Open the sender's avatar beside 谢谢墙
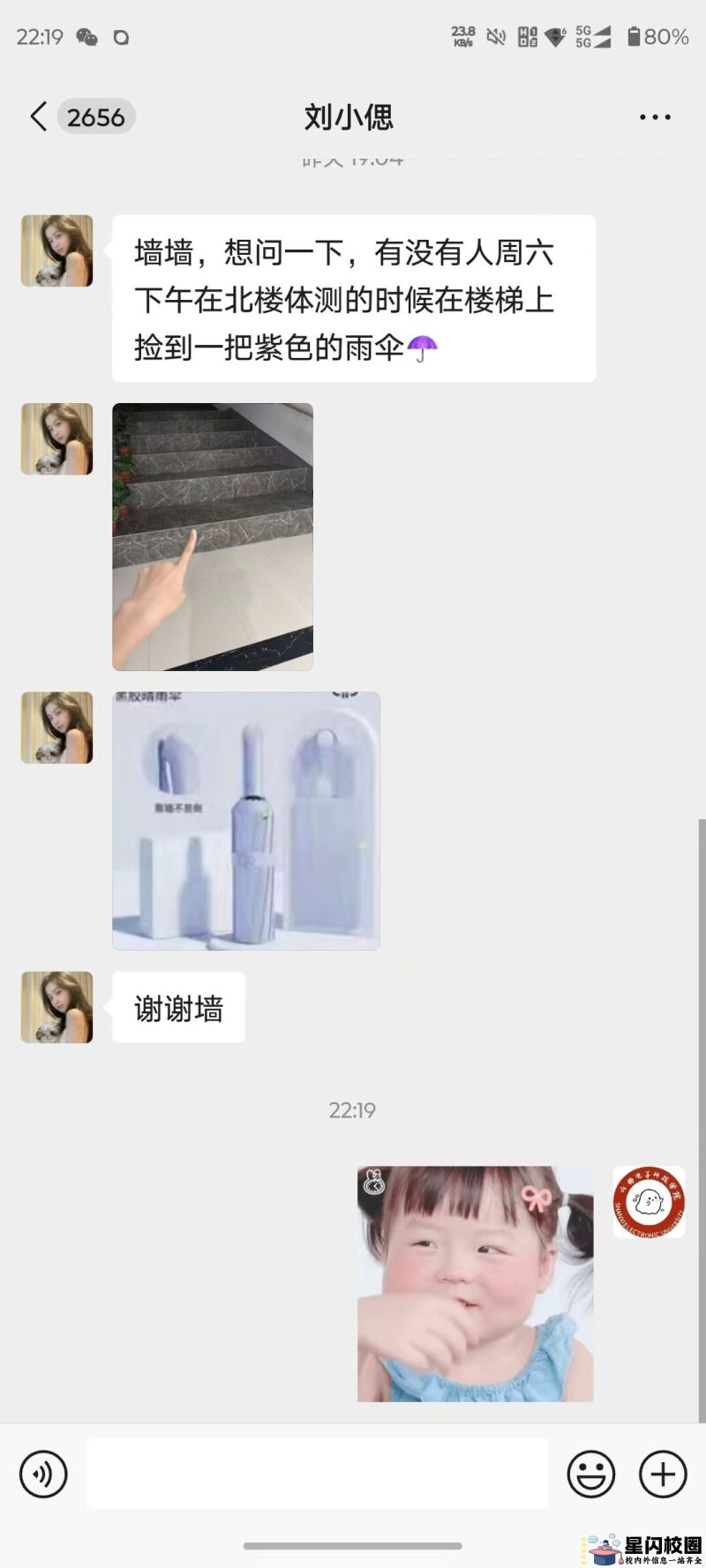The image size is (706, 1568). [x=57, y=1007]
